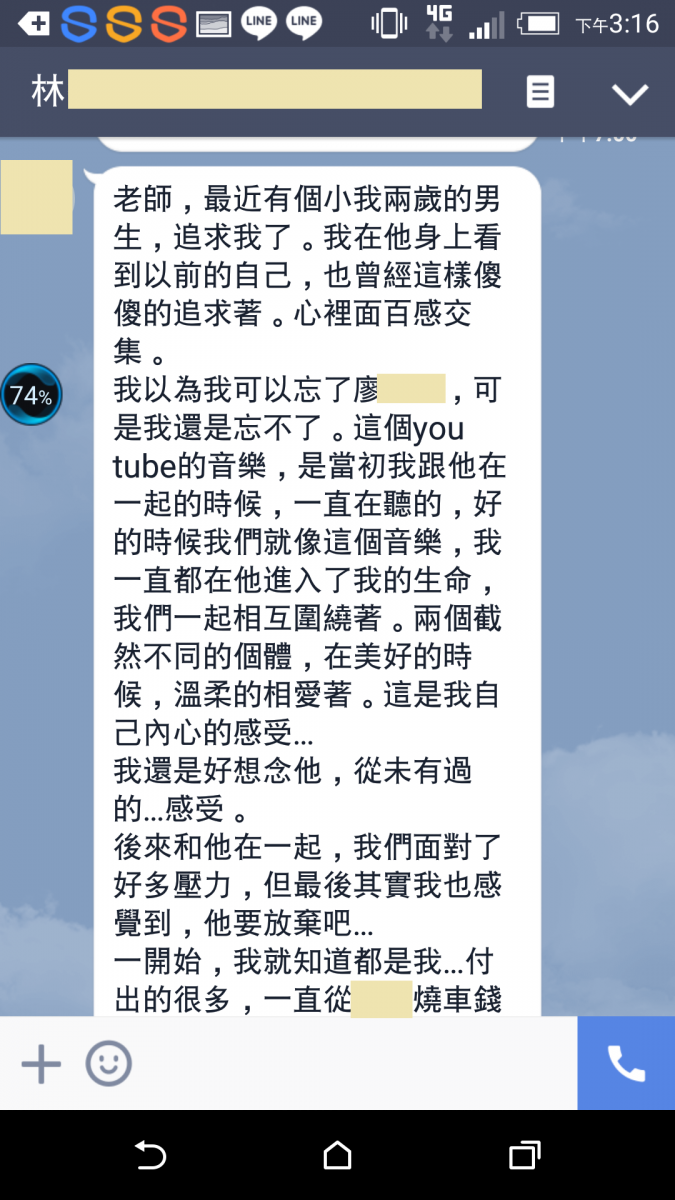Open the floating 74% battery widget
Viewport: 675px width, 1200px height.
coord(31,396)
